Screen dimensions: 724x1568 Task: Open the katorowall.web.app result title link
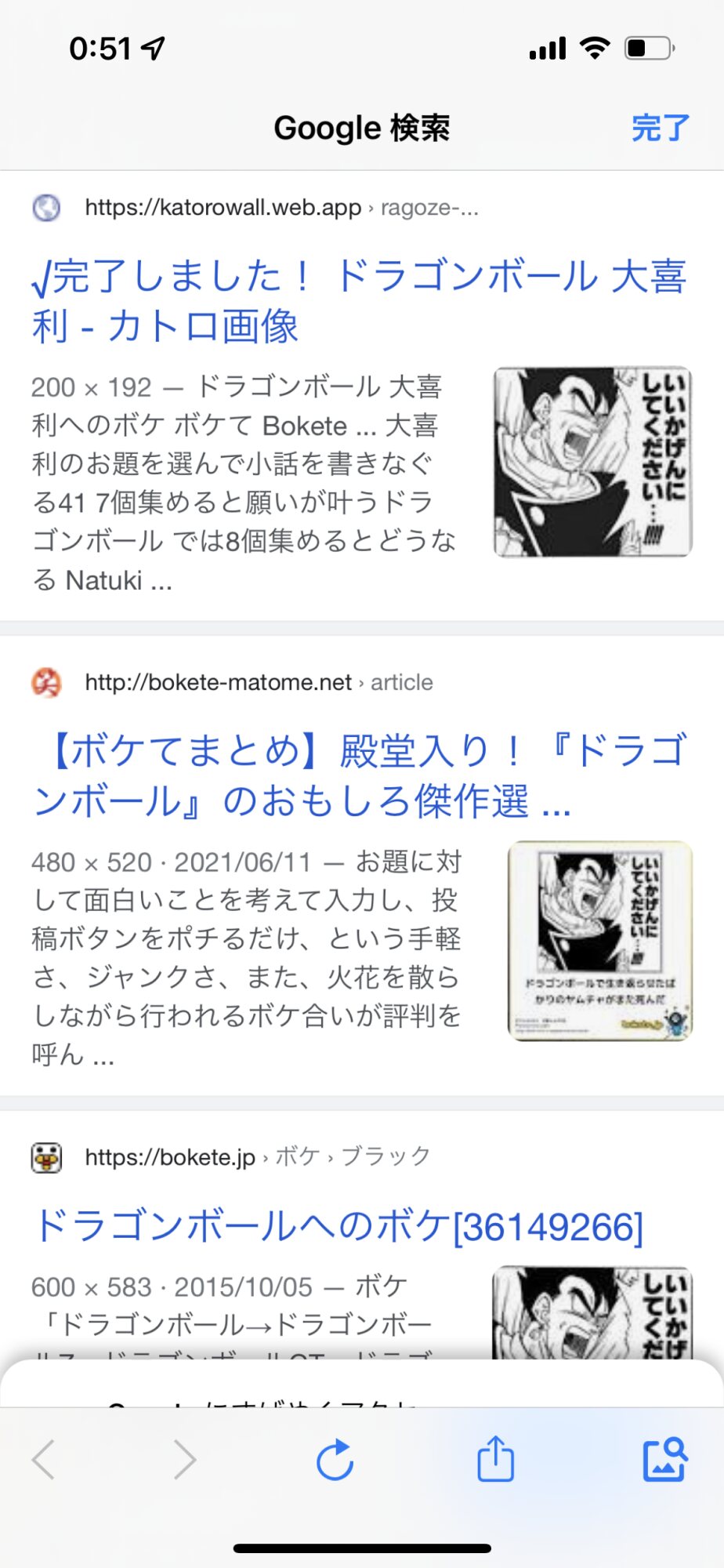point(359,300)
